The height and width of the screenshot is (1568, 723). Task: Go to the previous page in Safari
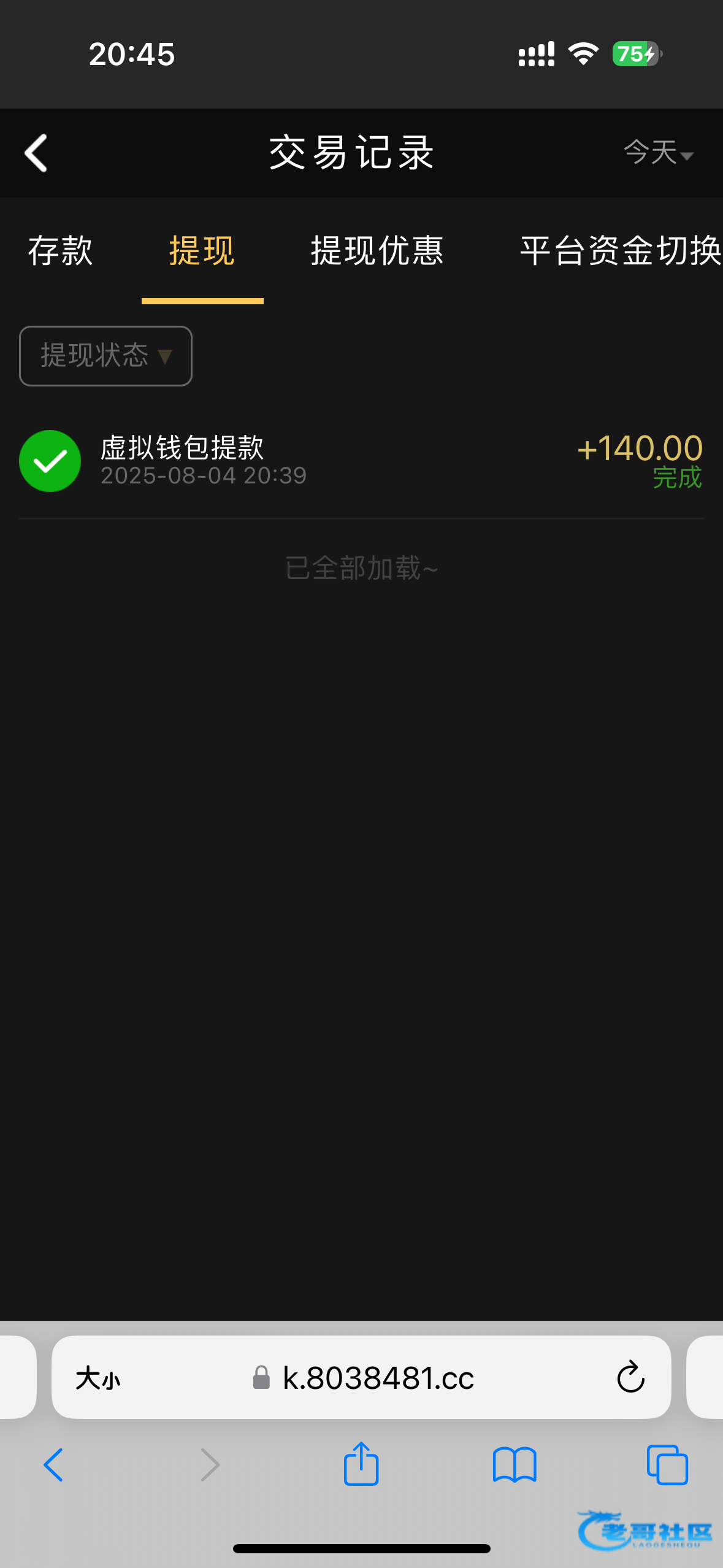tap(53, 1465)
